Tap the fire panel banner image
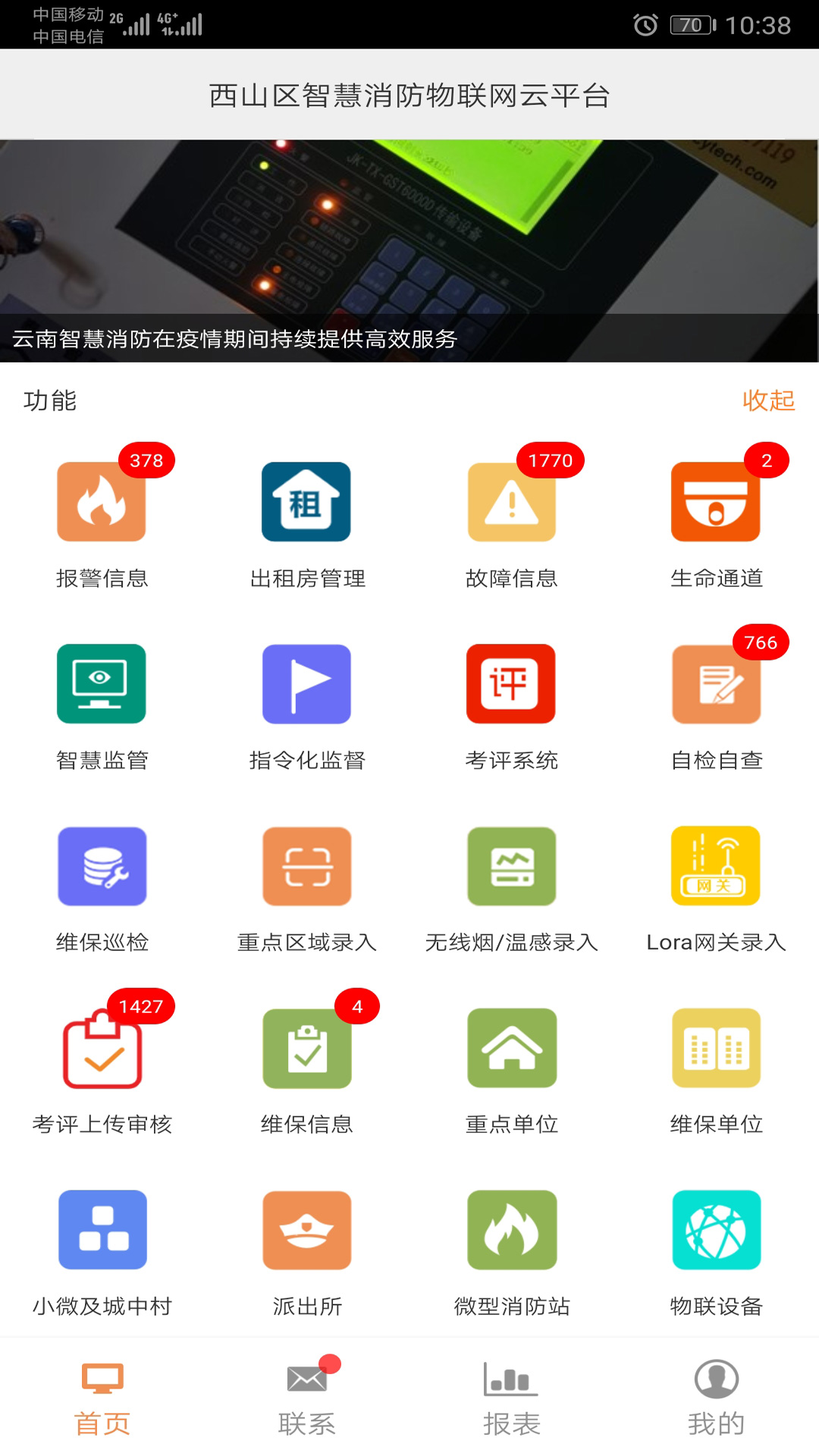 409,227
